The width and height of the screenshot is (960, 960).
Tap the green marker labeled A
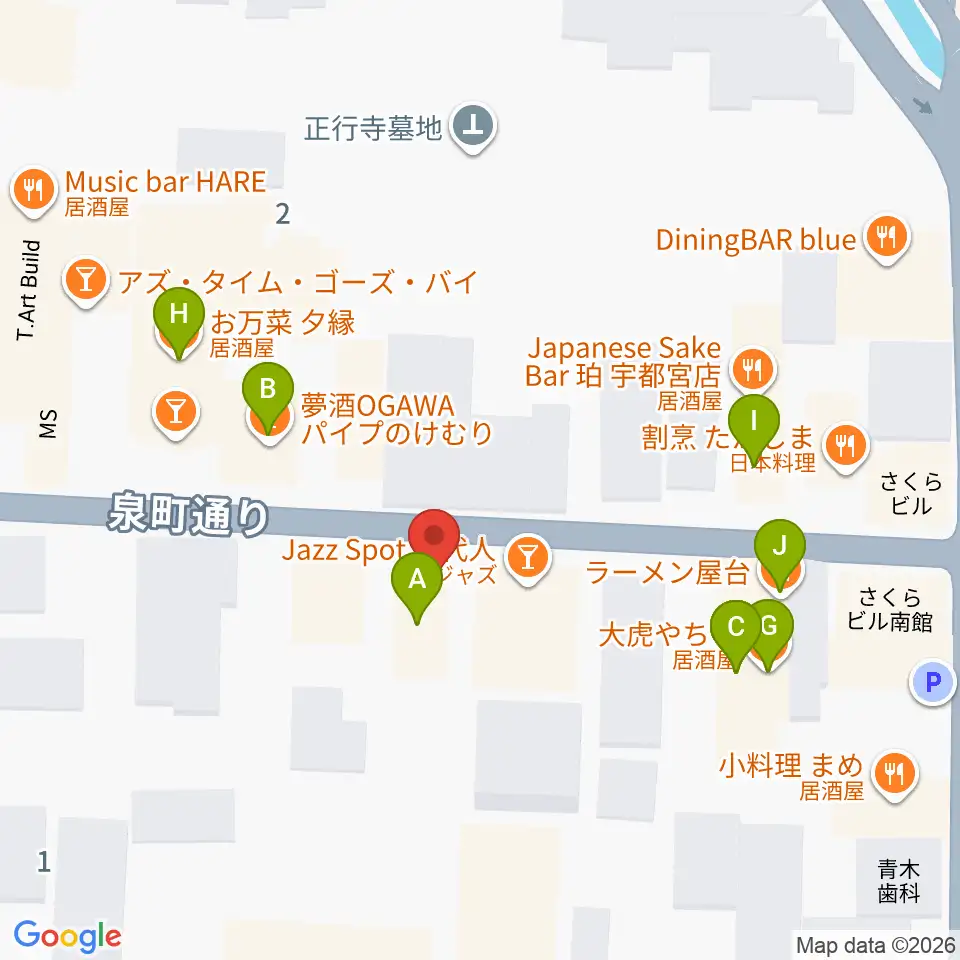click(417, 587)
